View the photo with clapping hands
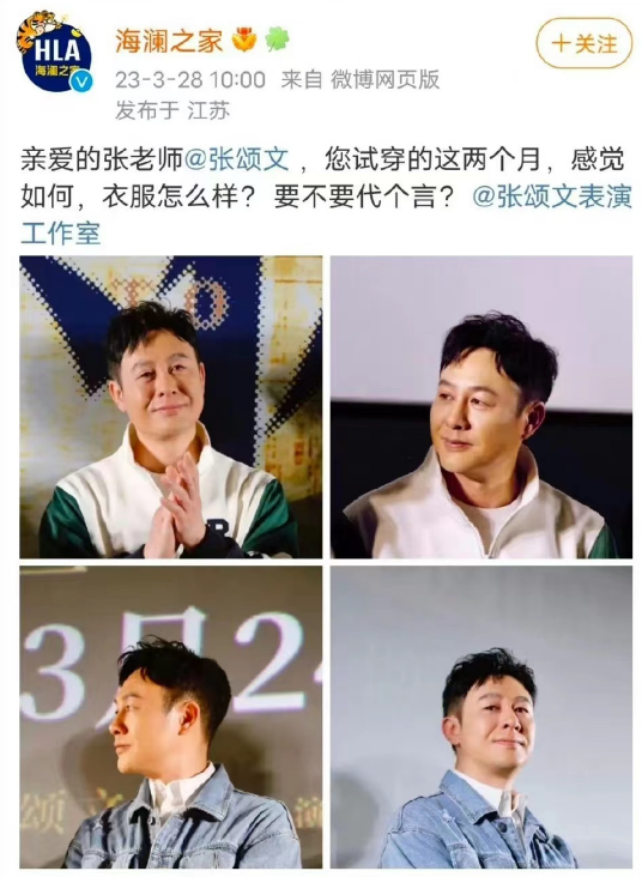The width and height of the screenshot is (643, 878). click(171, 407)
